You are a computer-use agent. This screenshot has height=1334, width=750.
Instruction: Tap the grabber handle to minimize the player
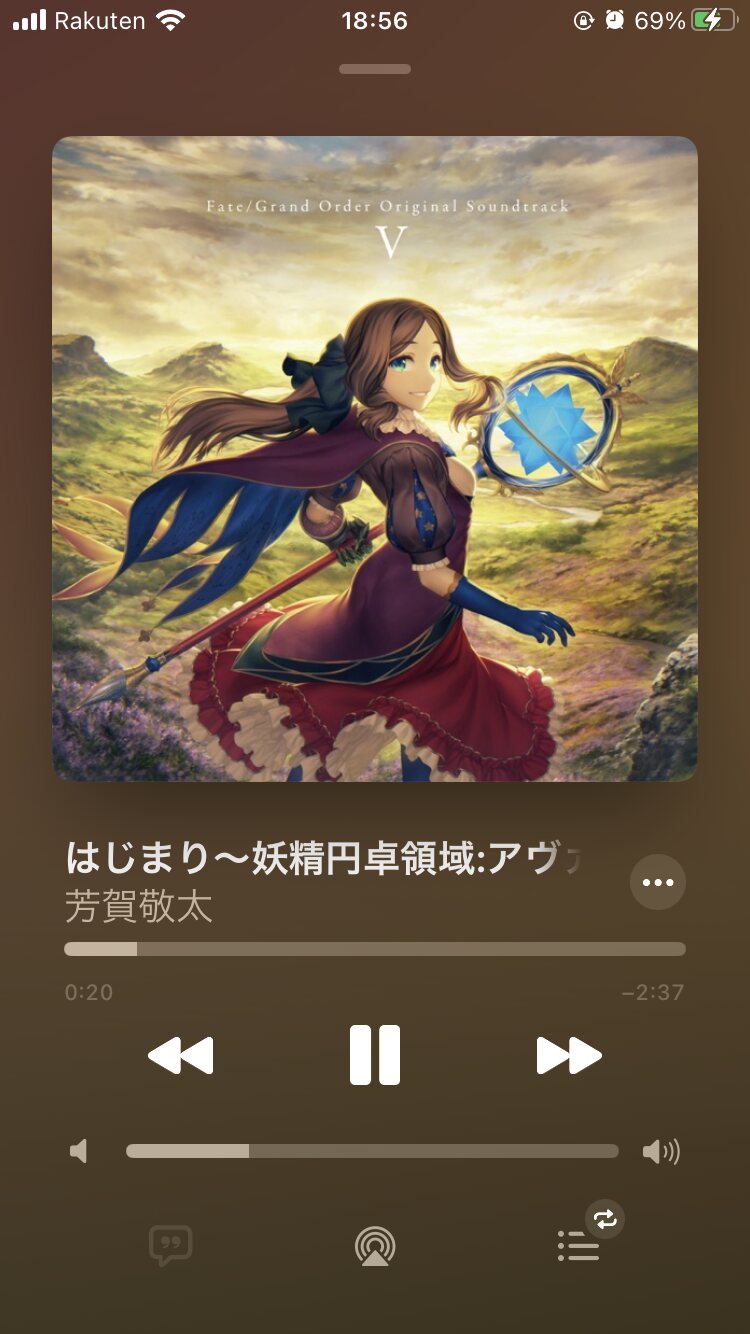375,69
